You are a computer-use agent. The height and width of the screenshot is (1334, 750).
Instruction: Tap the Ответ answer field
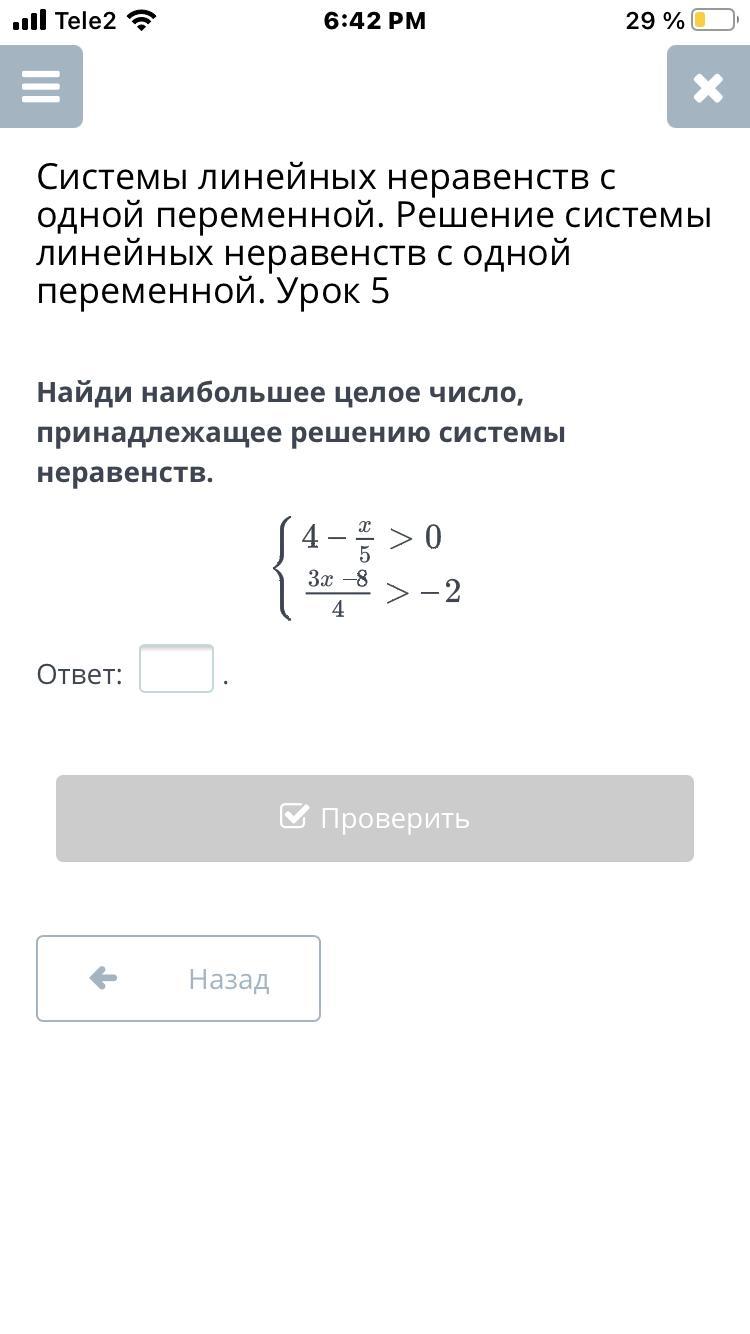(x=176, y=669)
